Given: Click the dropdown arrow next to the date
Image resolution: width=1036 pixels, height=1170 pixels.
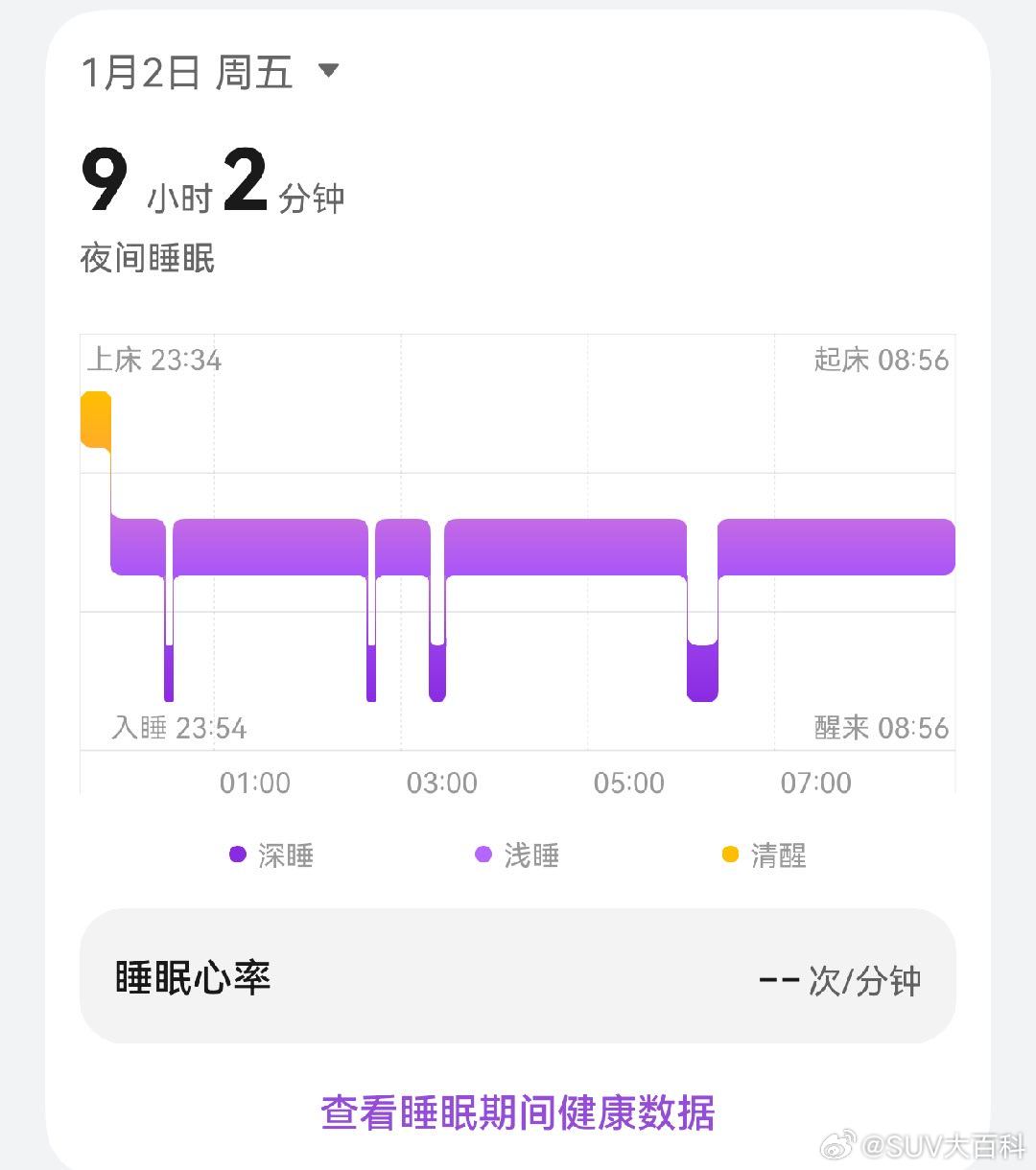Looking at the screenshot, I should coord(329,71).
